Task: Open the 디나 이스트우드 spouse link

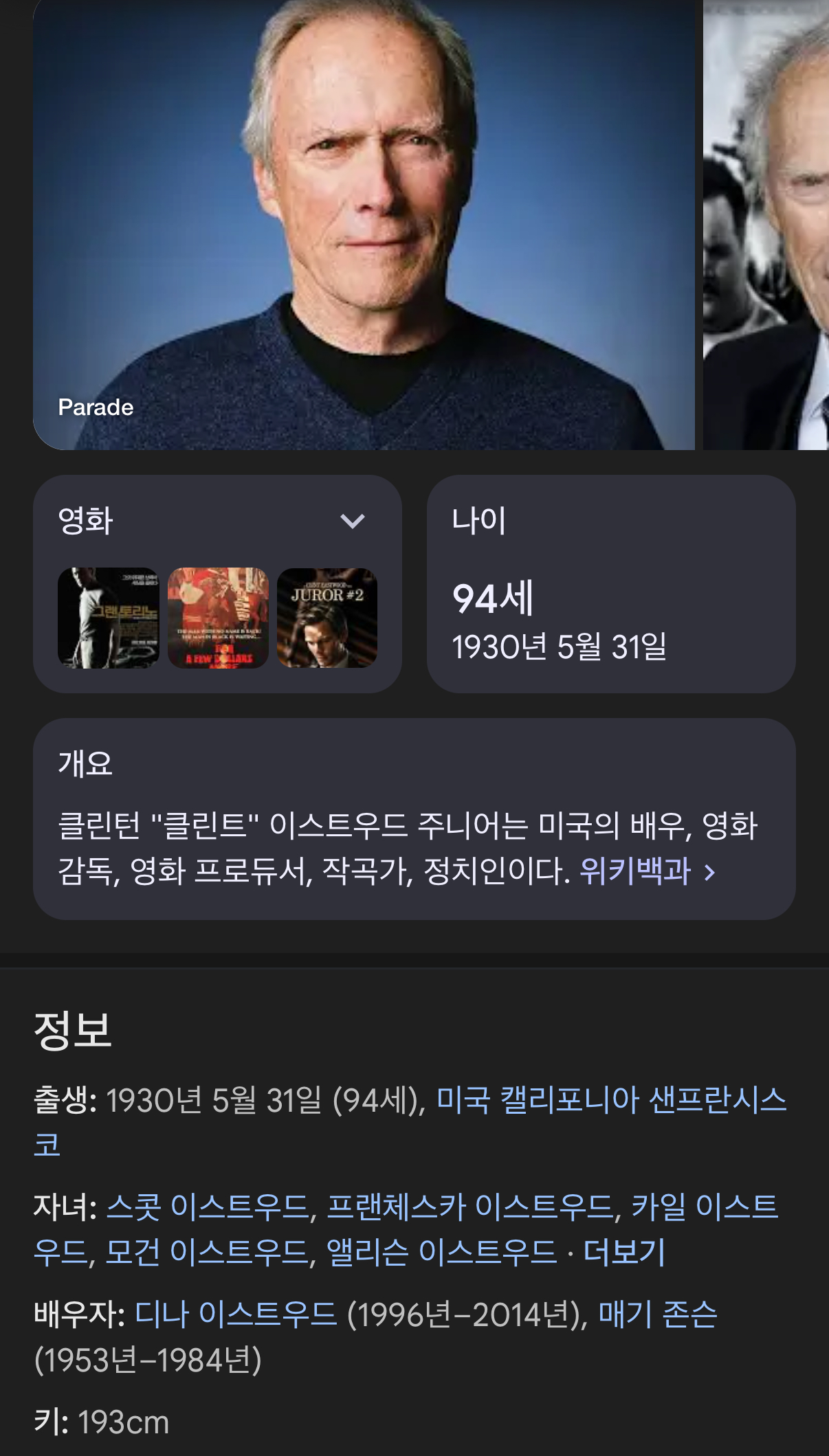Action: click(x=236, y=1314)
